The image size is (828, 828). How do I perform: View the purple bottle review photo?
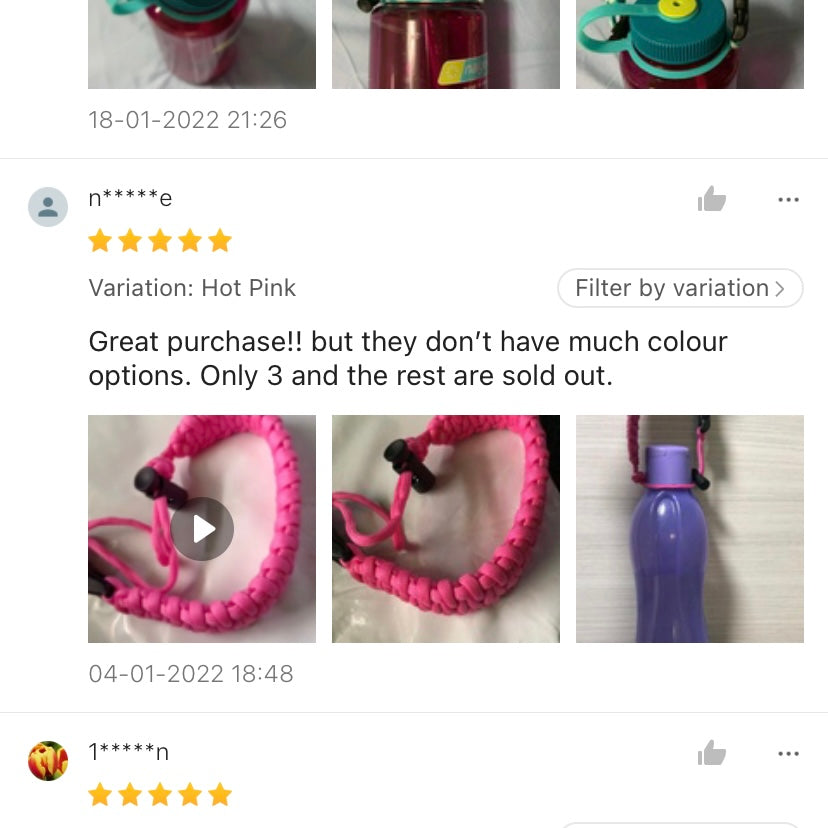[x=690, y=528]
